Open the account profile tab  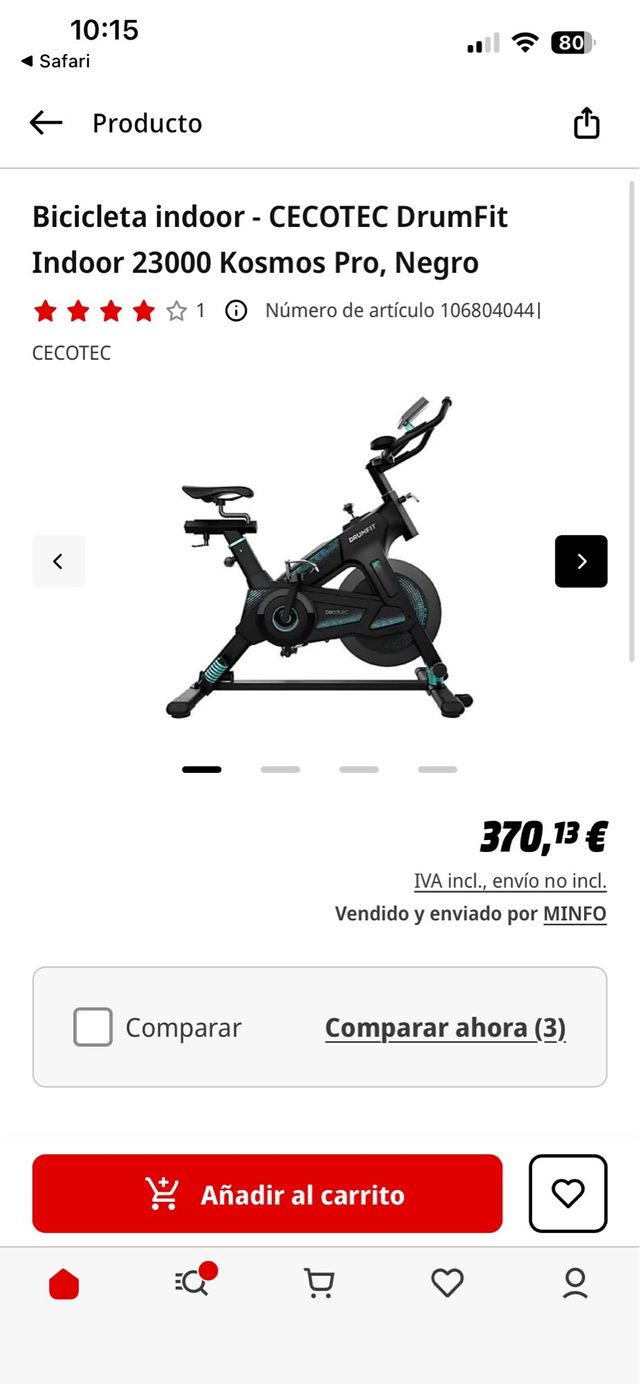coord(575,1283)
